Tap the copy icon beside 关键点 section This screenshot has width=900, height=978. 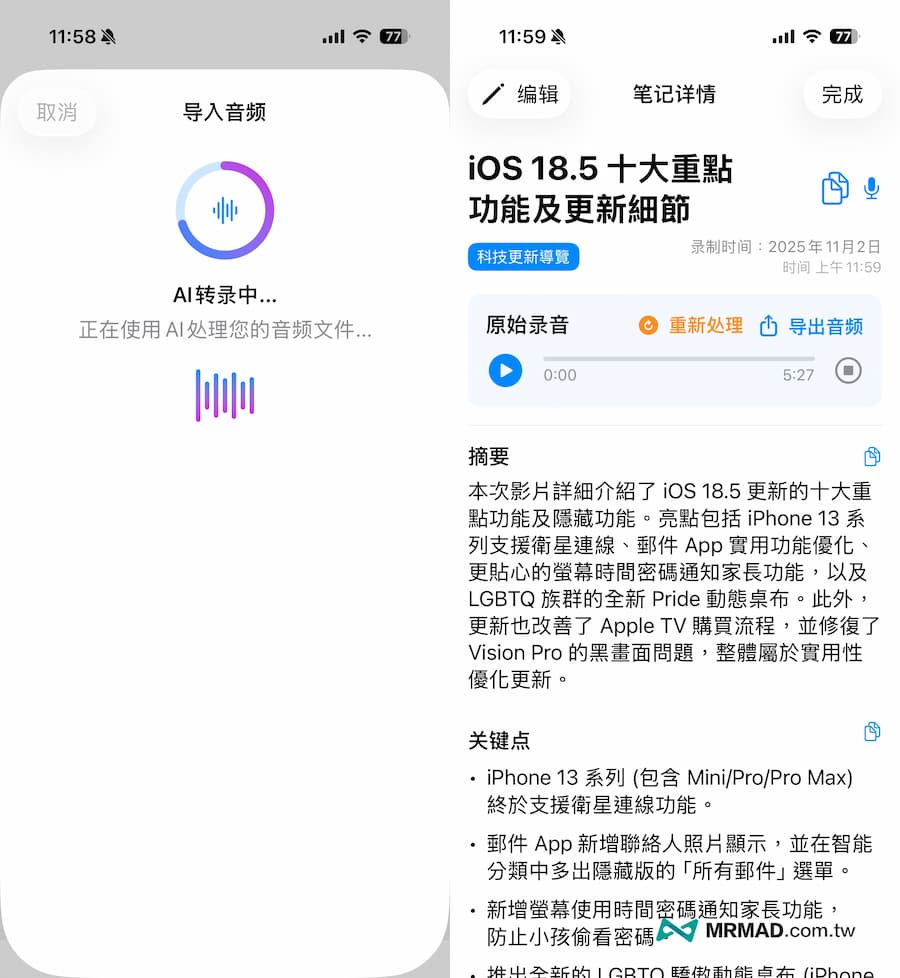pos(871,731)
